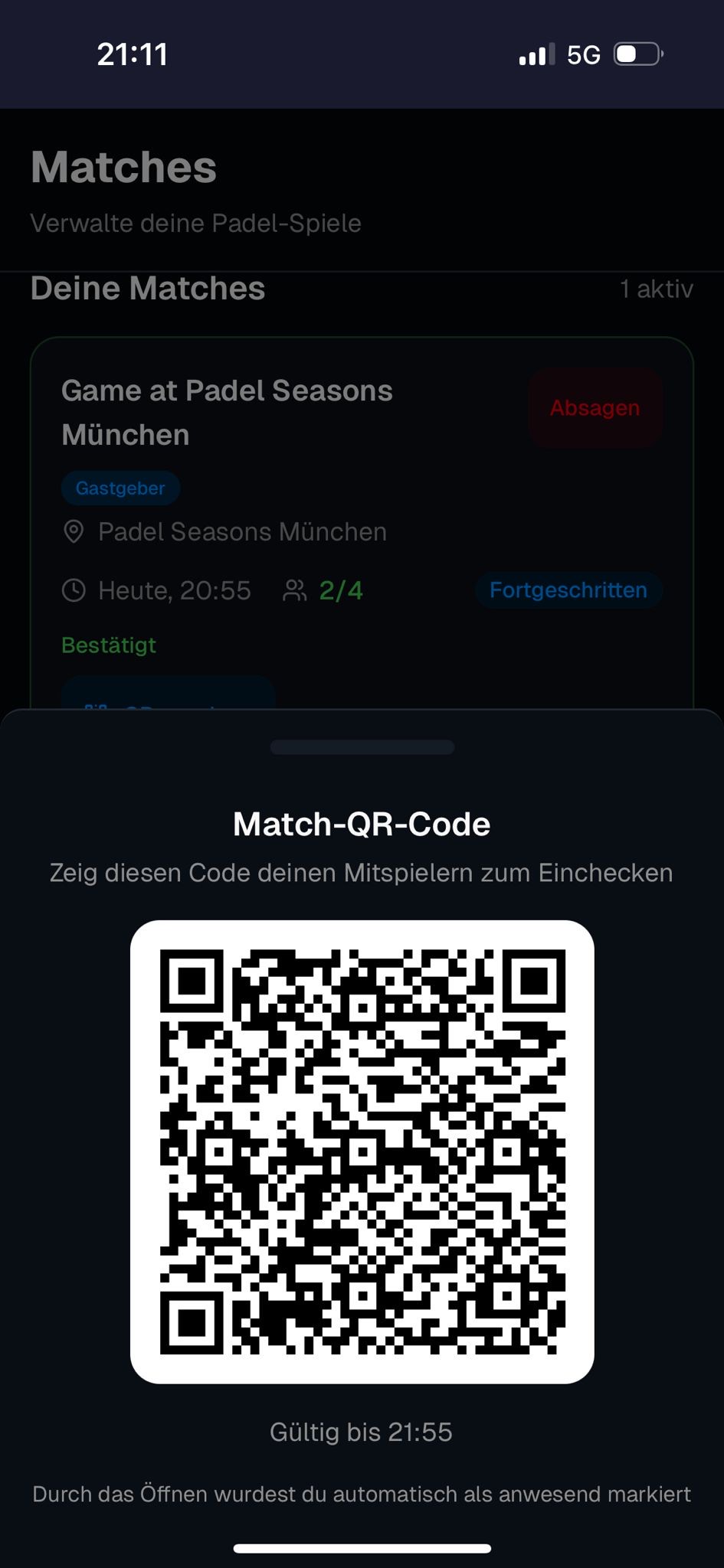Tap the location pin icon
724x1568 pixels.
74,533
